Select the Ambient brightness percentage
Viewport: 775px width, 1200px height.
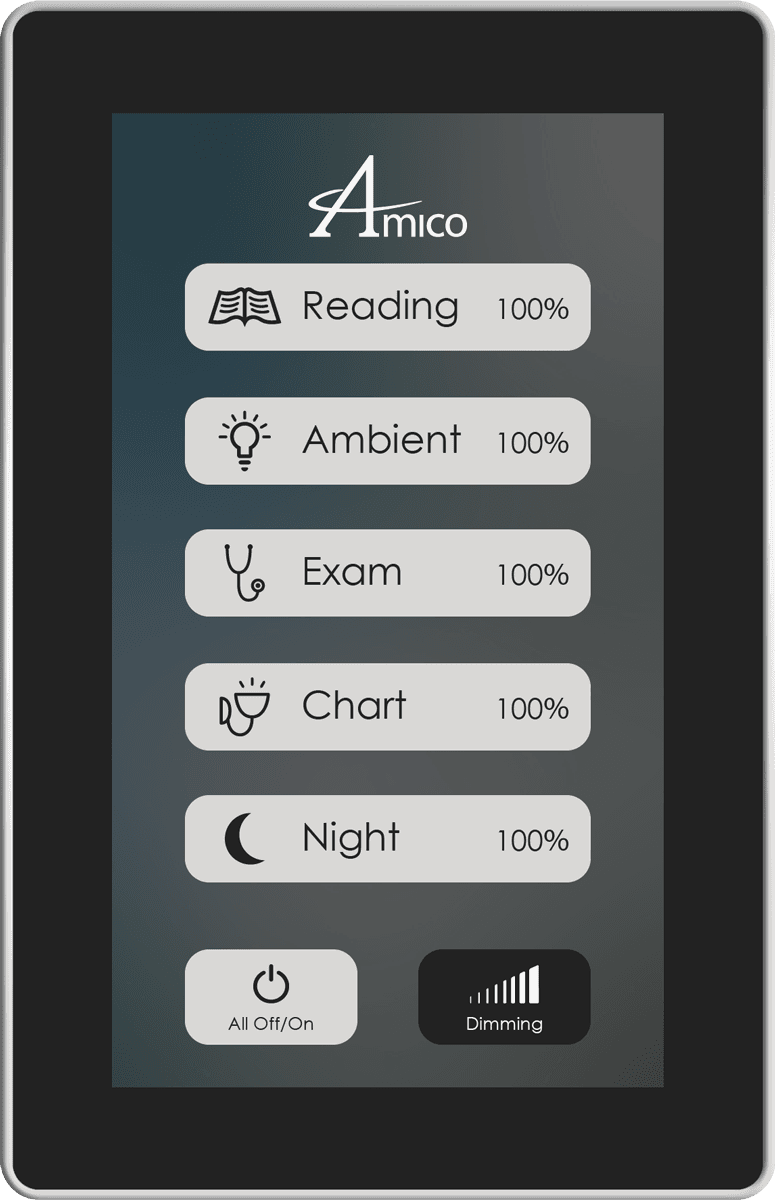point(533,443)
